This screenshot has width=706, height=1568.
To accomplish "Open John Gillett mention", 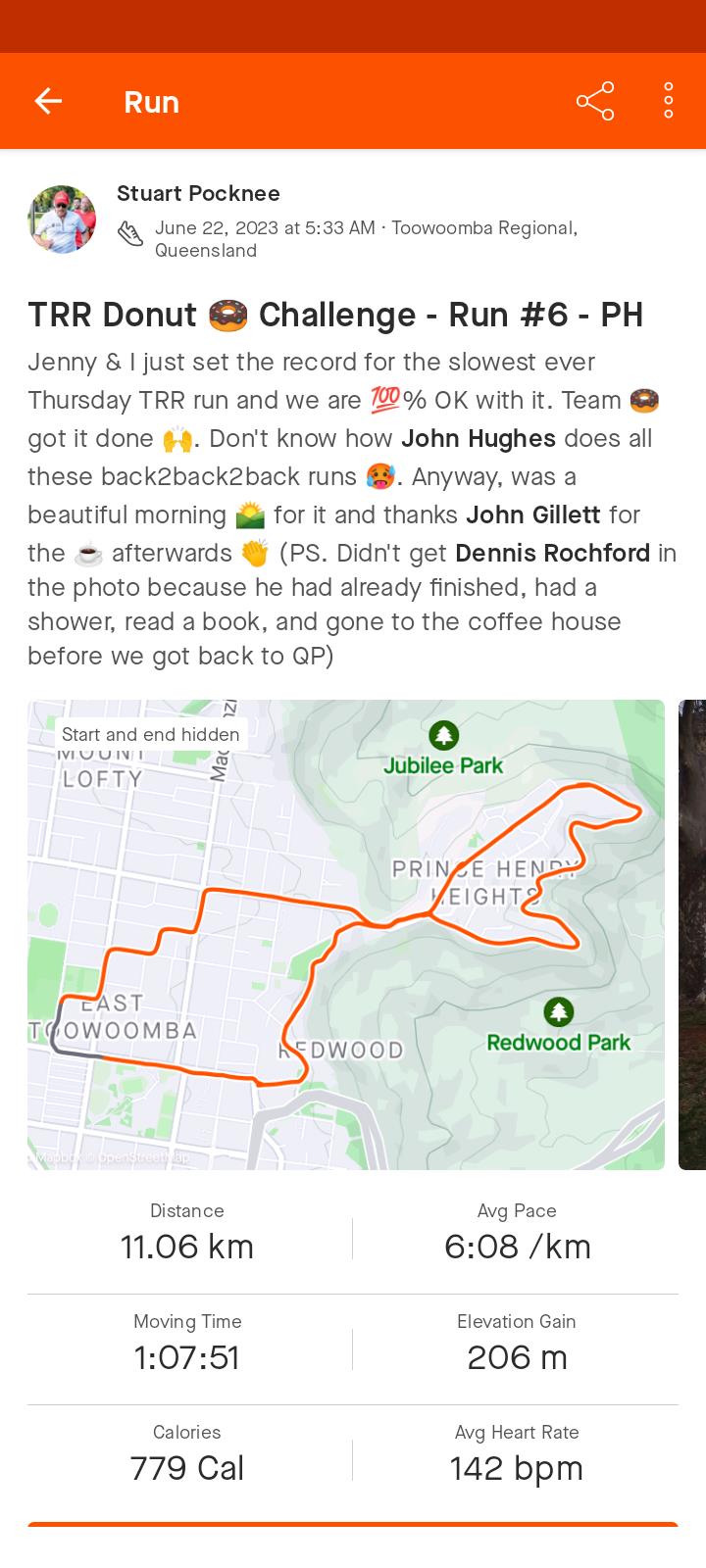I will [x=532, y=514].
